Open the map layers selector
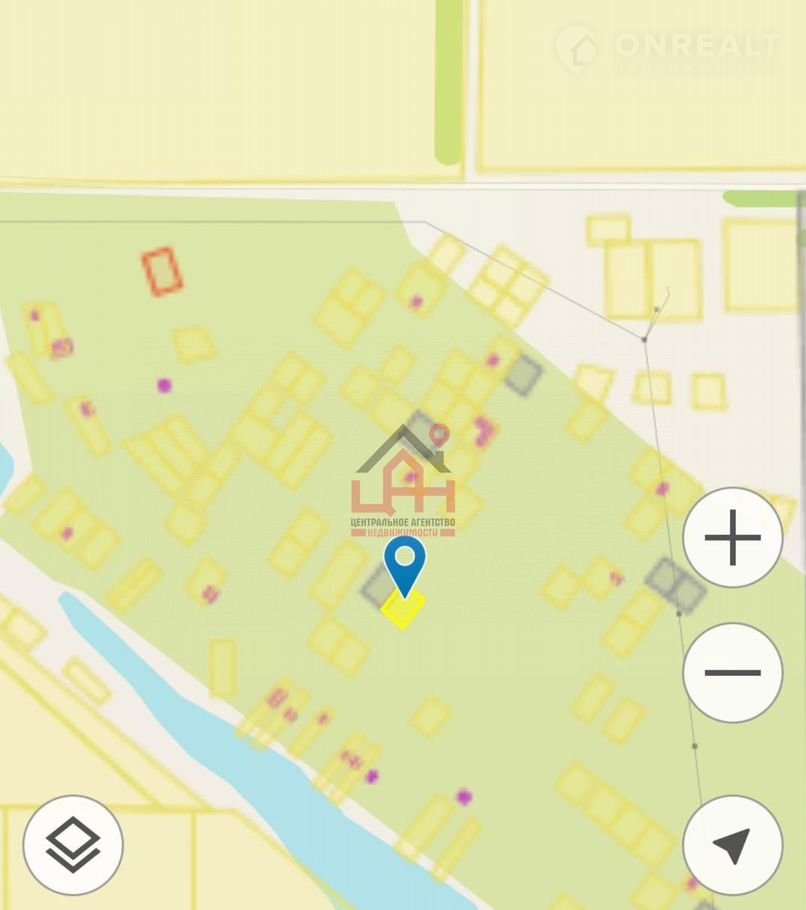This screenshot has width=806, height=910. click(73, 846)
